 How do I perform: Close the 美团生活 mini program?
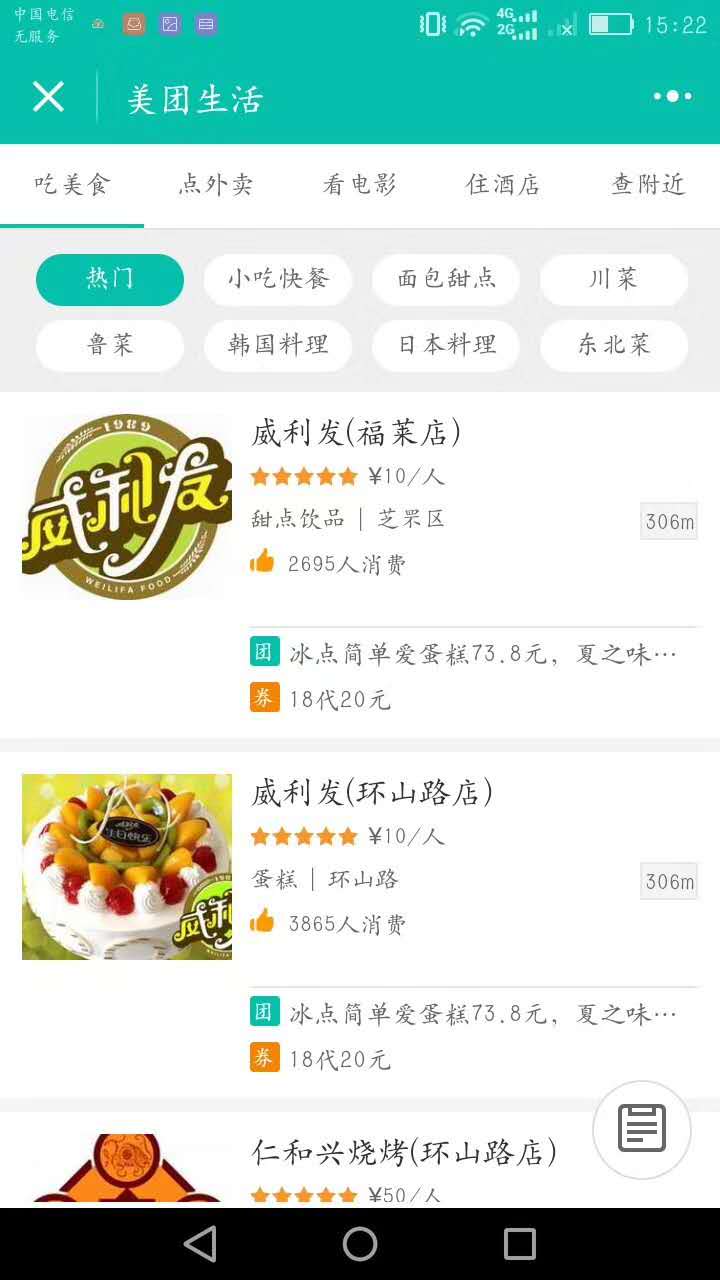(48, 97)
